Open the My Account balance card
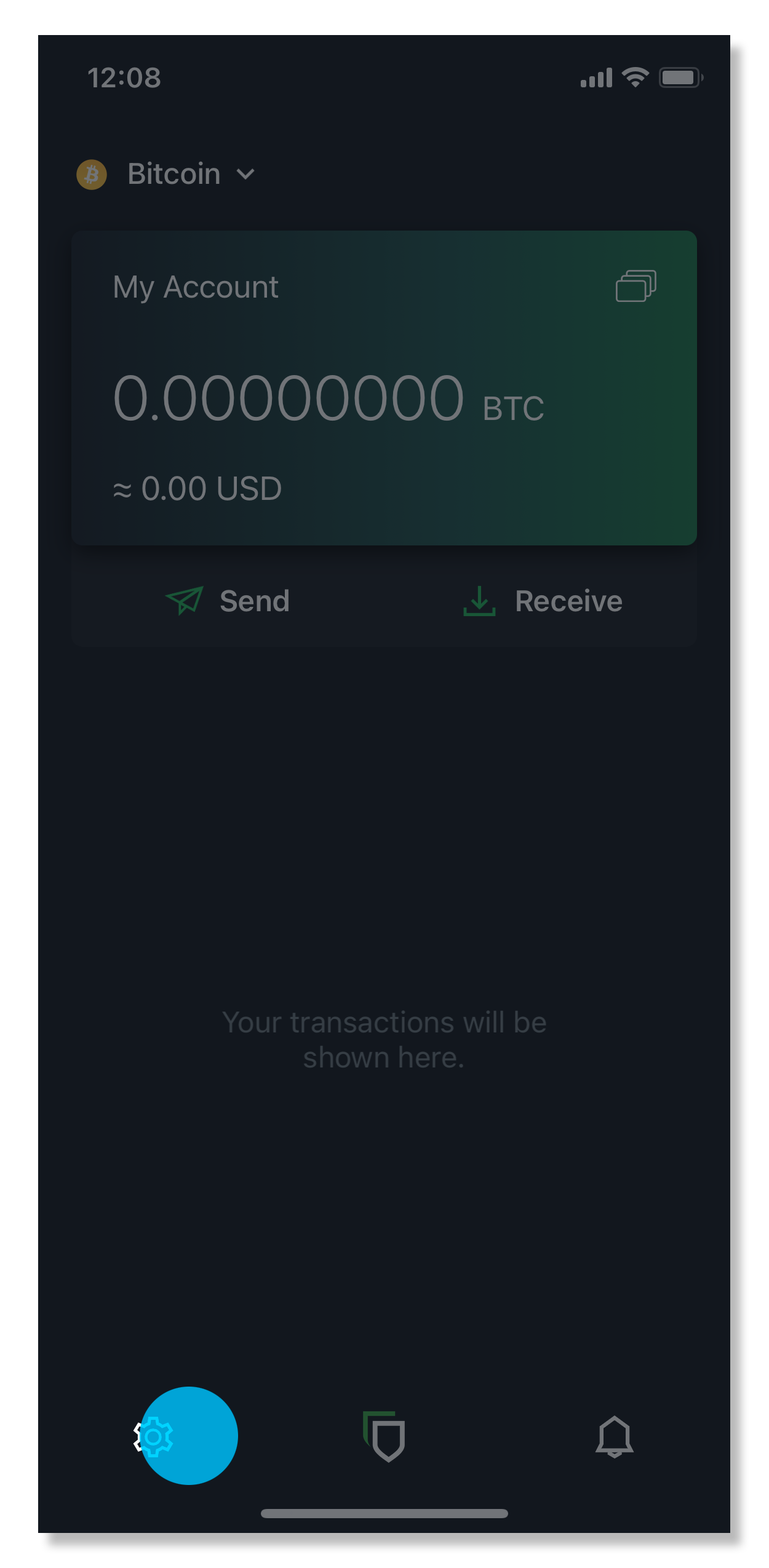The image size is (769, 1568). (384, 388)
